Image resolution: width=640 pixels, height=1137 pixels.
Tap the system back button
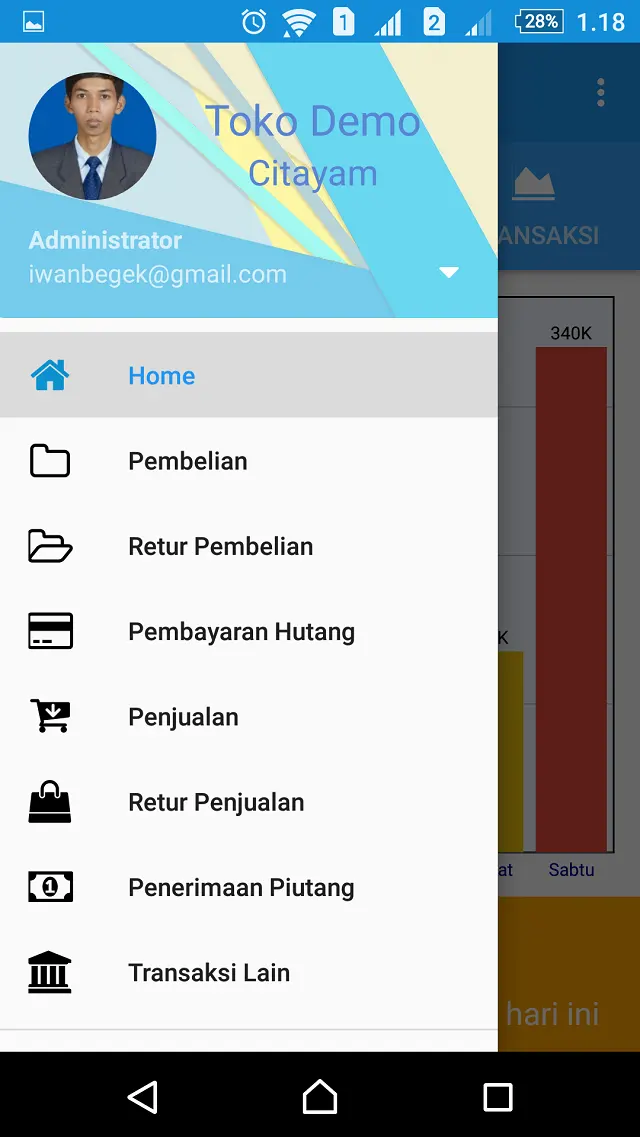point(143,1096)
